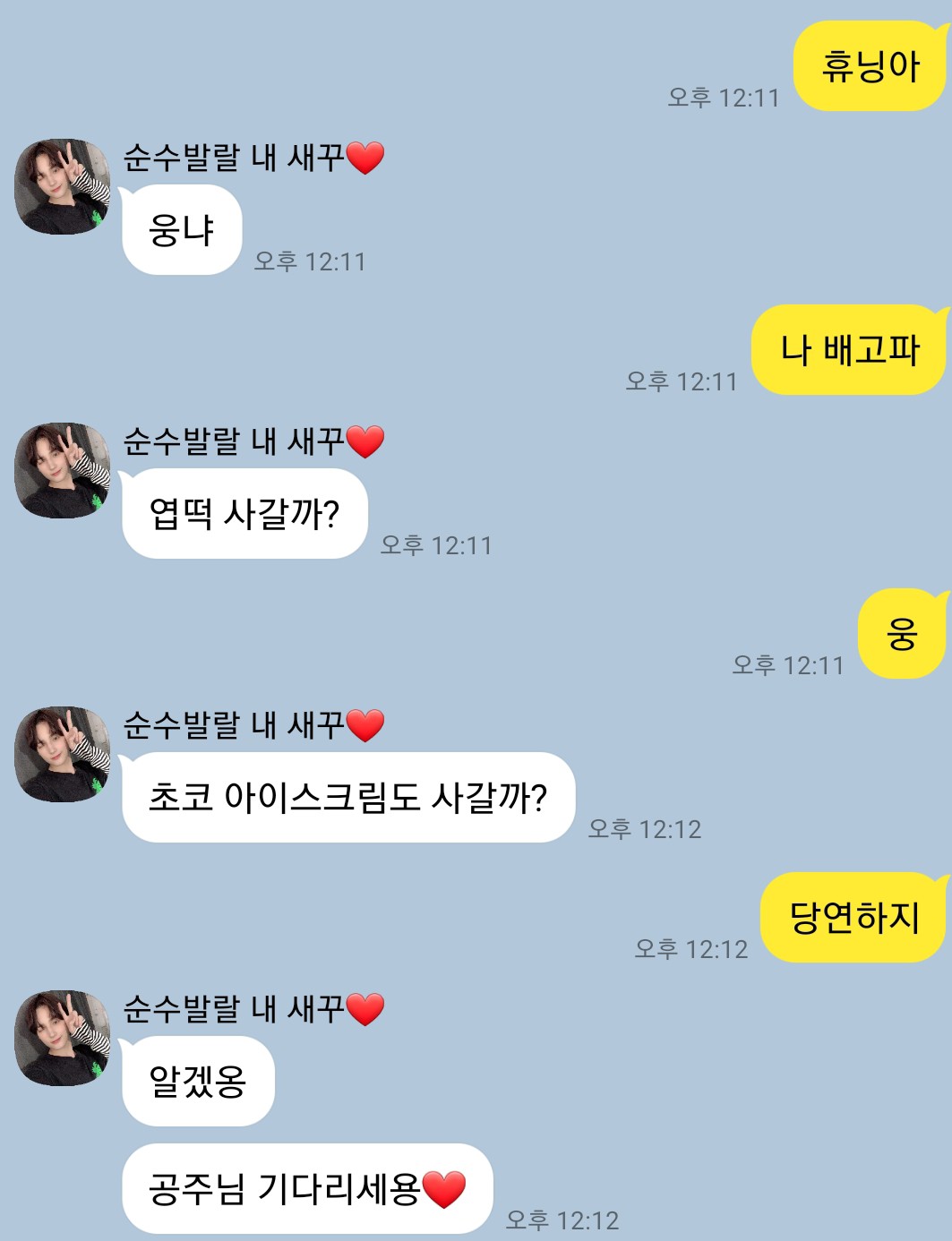The image size is (952, 1241).
Task: Tap profile picture next to 엽떡 사갈까? message
Action: (62, 471)
